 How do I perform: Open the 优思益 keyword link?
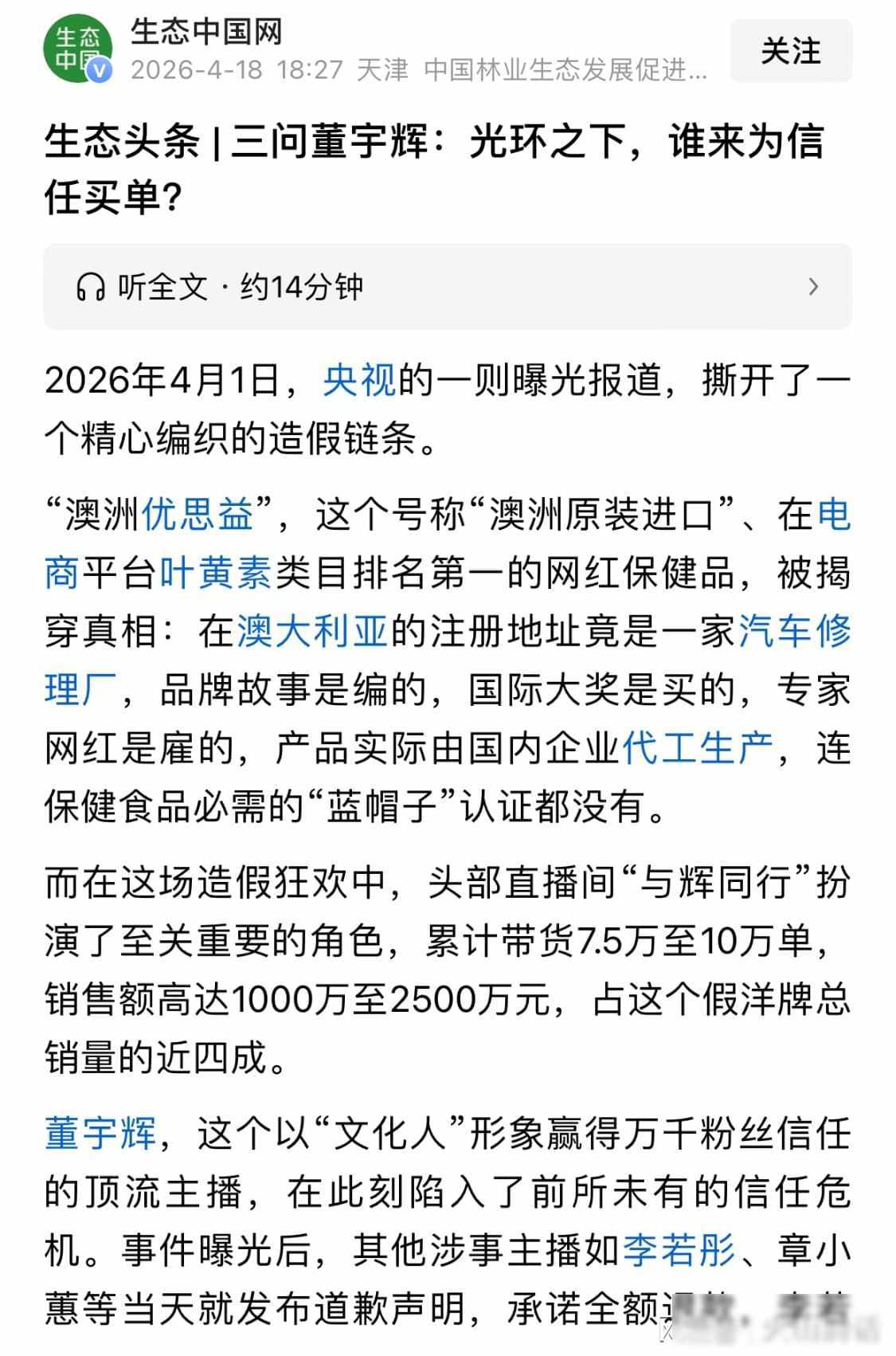[x=198, y=514]
